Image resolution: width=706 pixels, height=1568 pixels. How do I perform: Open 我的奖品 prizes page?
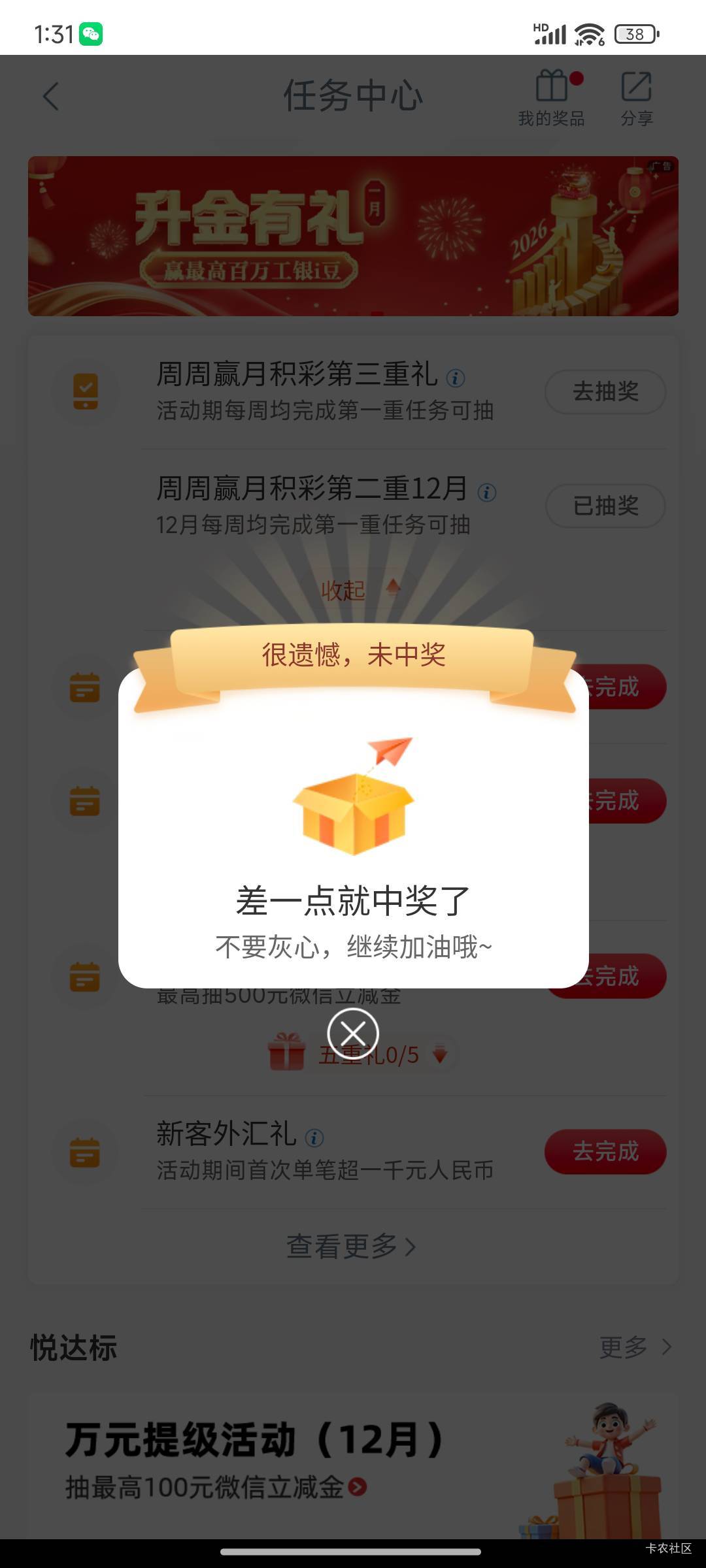[x=551, y=98]
